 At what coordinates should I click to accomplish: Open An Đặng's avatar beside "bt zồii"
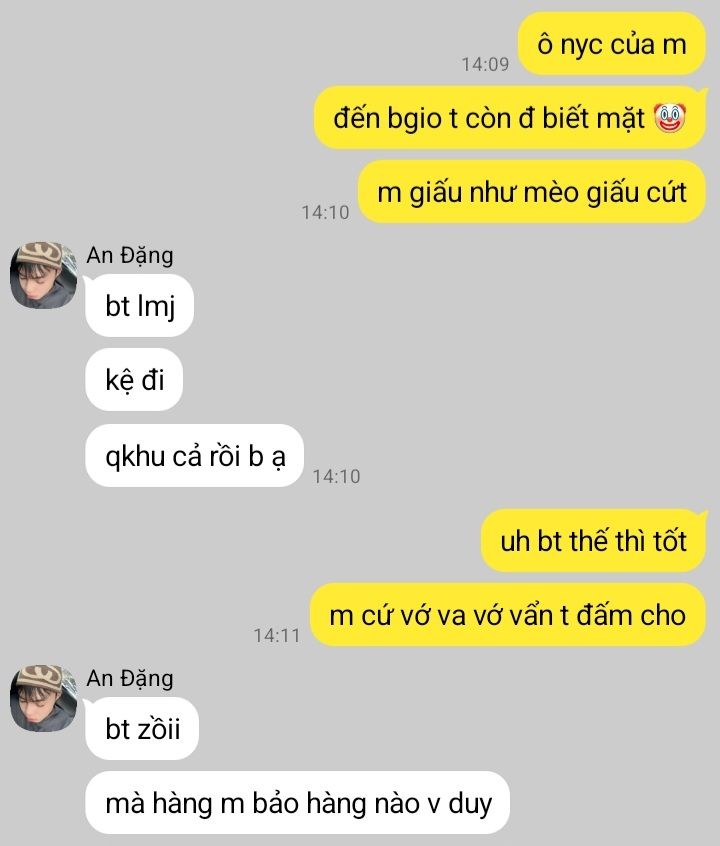click(x=44, y=698)
